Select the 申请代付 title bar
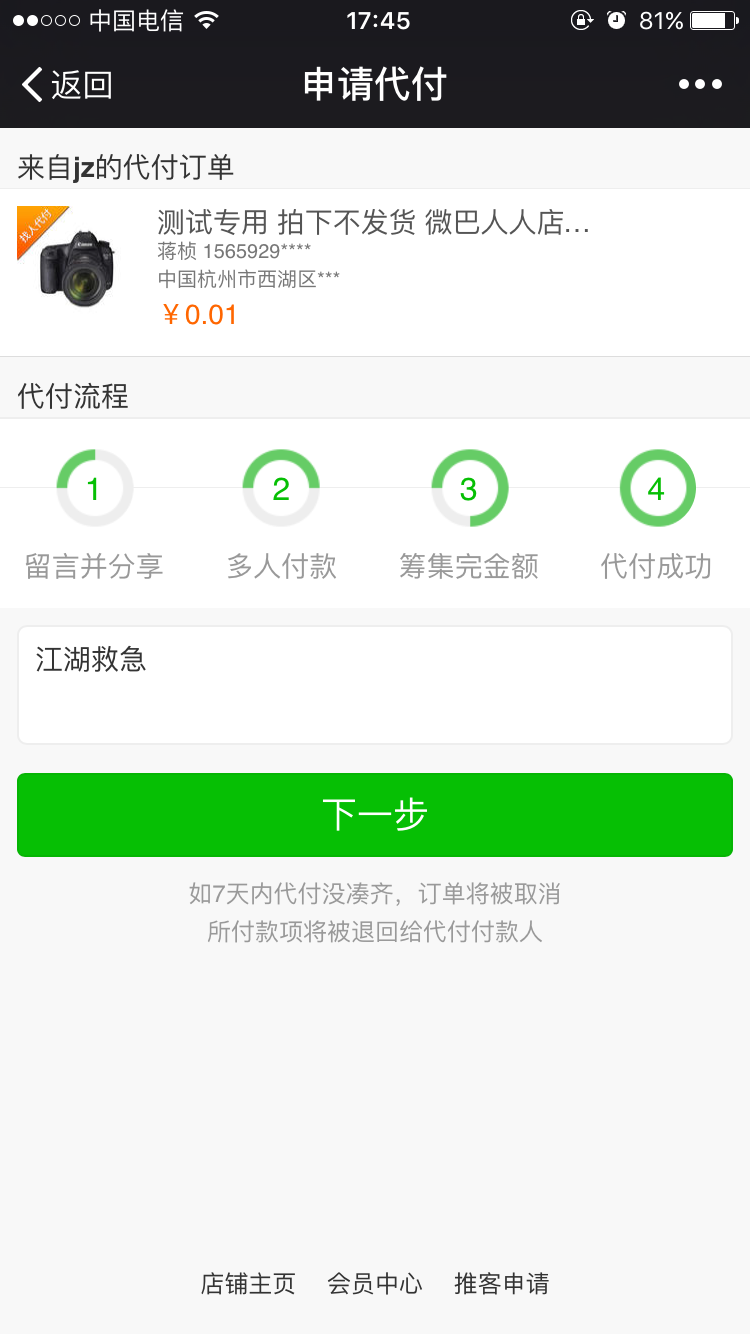750x1334 pixels. (375, 84)
